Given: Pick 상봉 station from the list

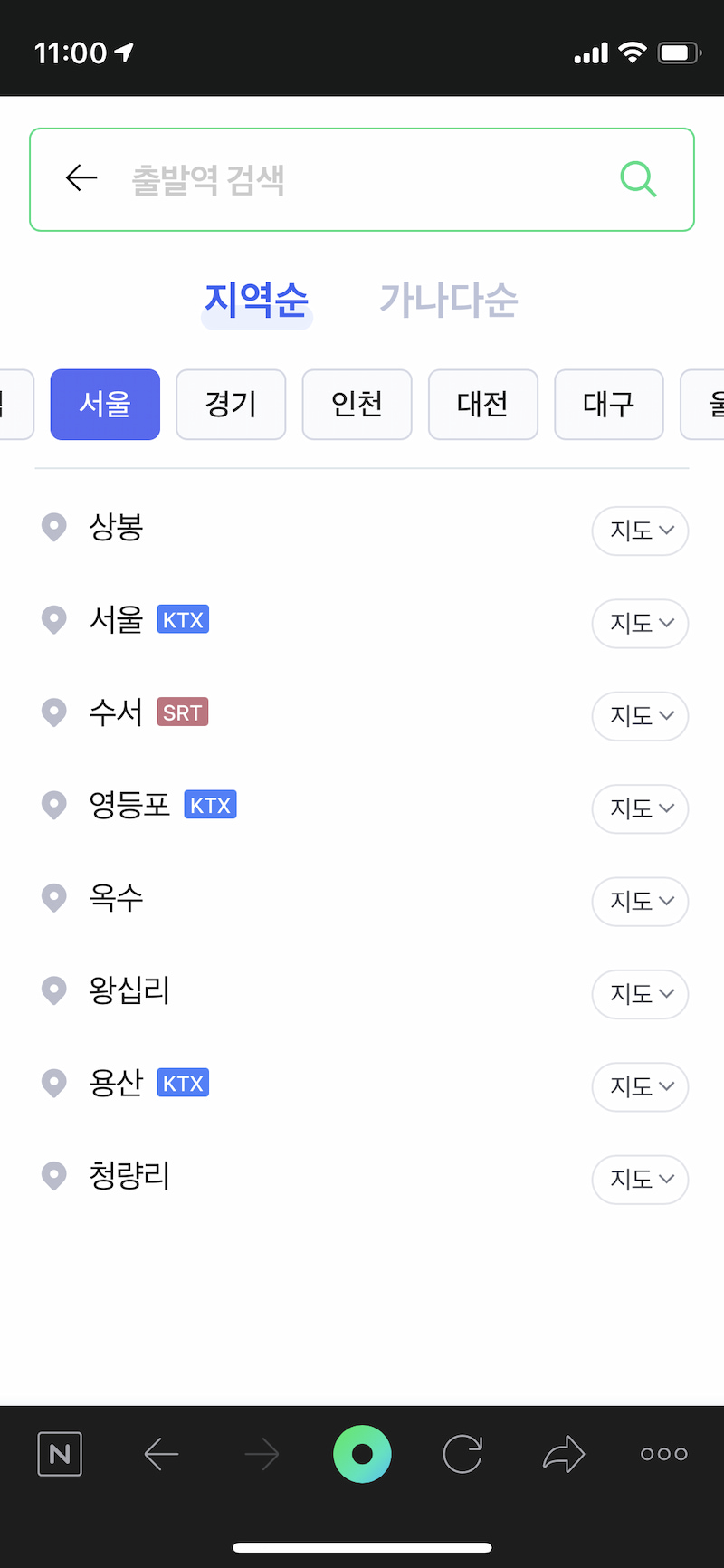Looking at the screenshot, I should pyautogui.click(x=116, y=527).
